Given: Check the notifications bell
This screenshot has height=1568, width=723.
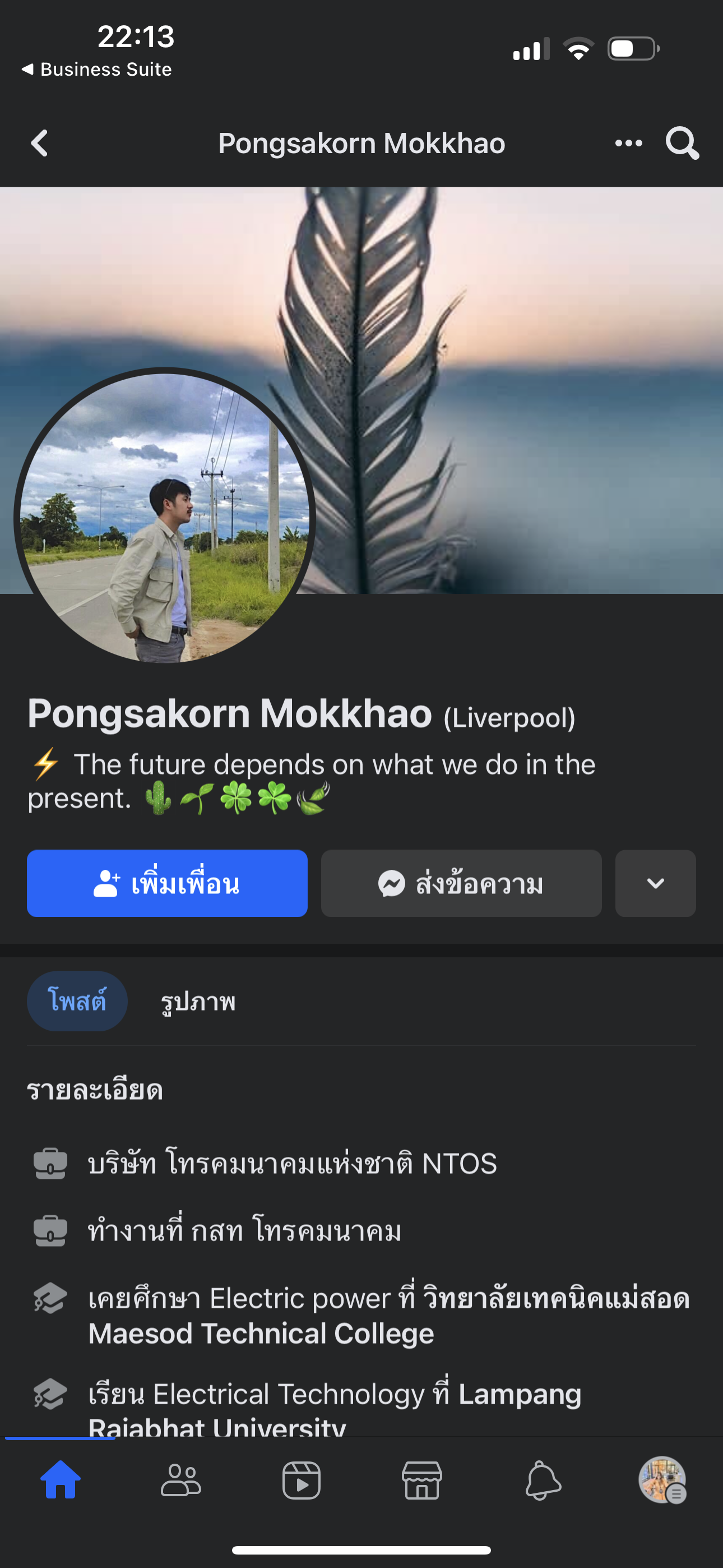Looking at the screenshot, I should (x=543, y=1480).
